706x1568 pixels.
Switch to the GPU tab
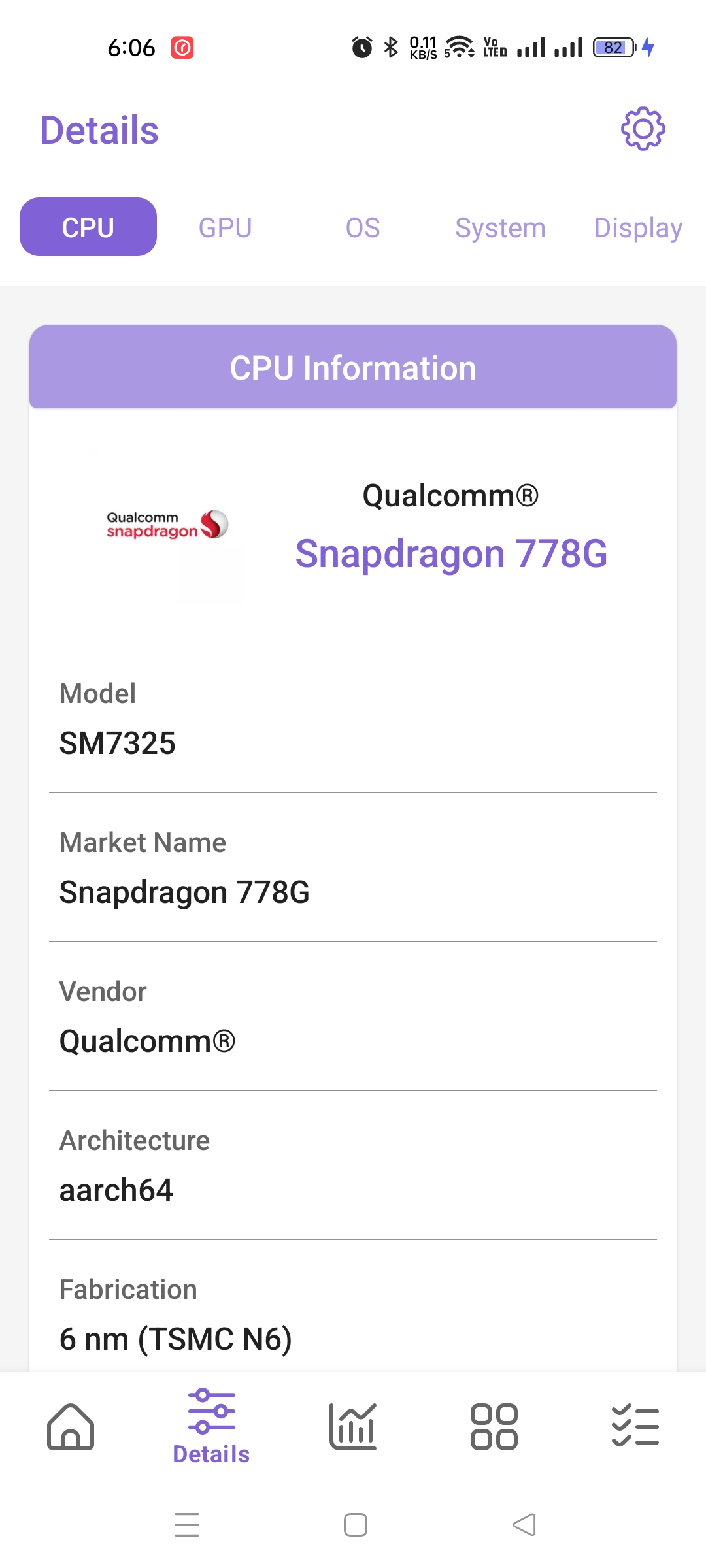(x=225, y=227)
